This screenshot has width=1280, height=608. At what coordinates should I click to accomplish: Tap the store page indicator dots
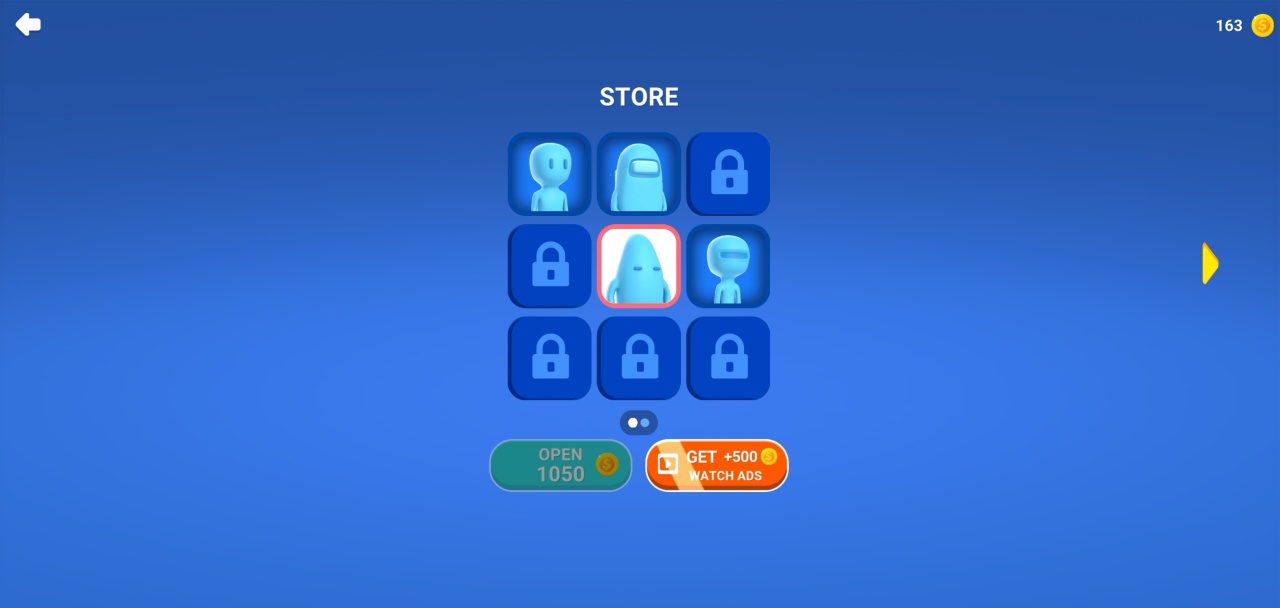pyautogui.click(x=639, y=422)
